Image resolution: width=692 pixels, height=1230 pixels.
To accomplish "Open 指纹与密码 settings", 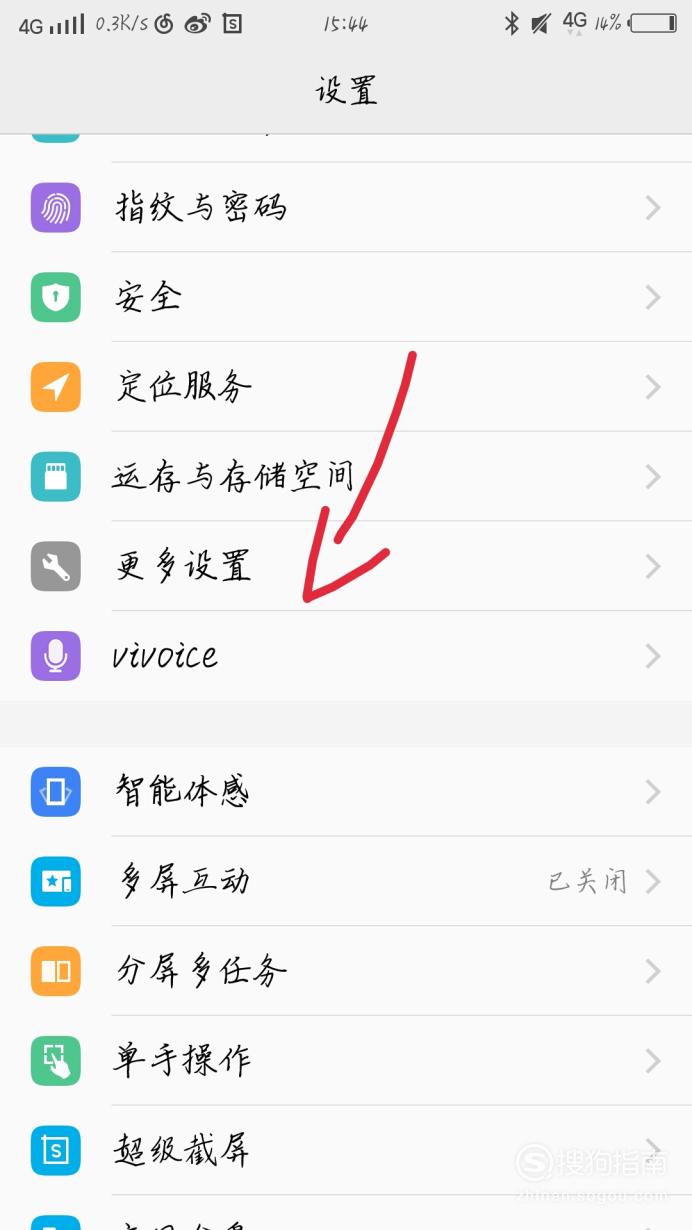I will pyautogui.click(x=346, y=208).
